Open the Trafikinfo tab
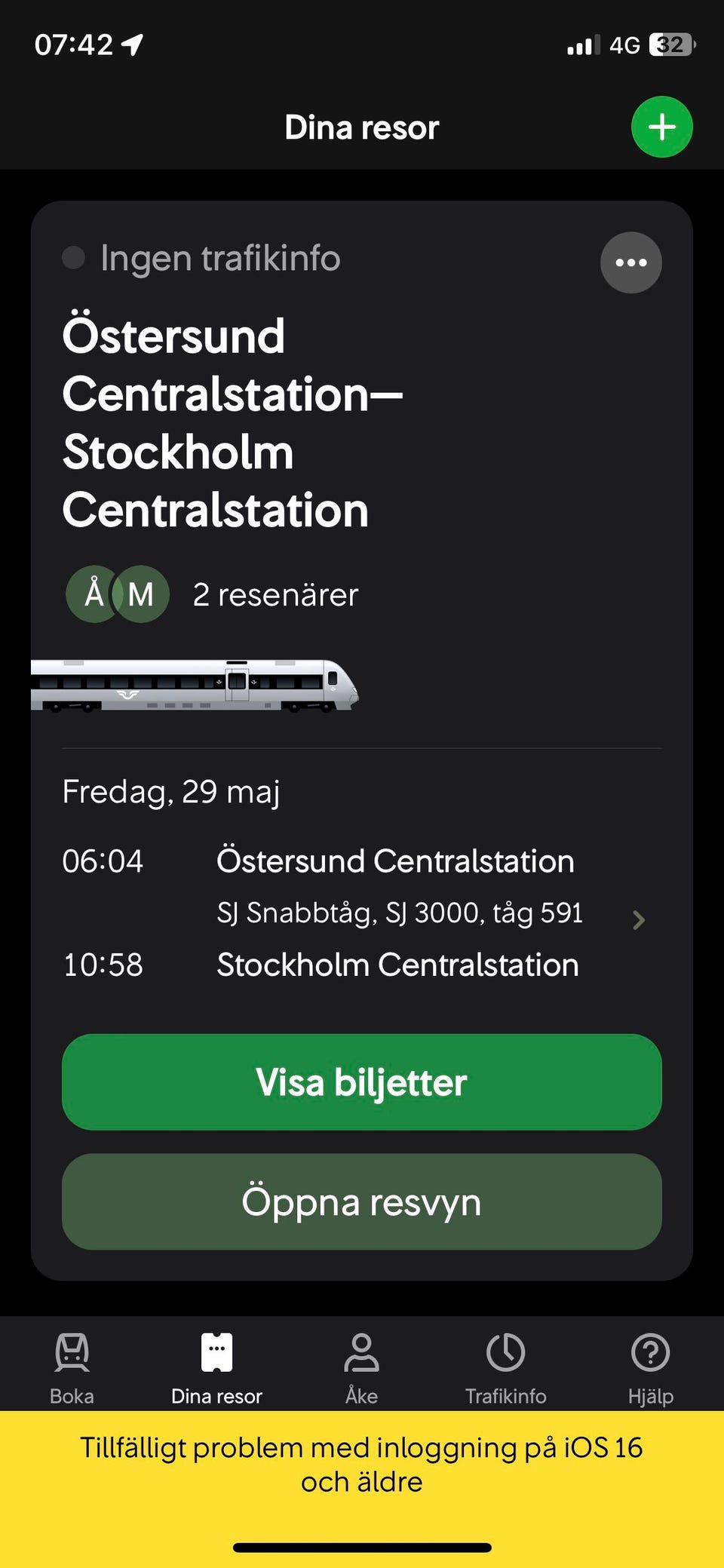 point(505,1367)
